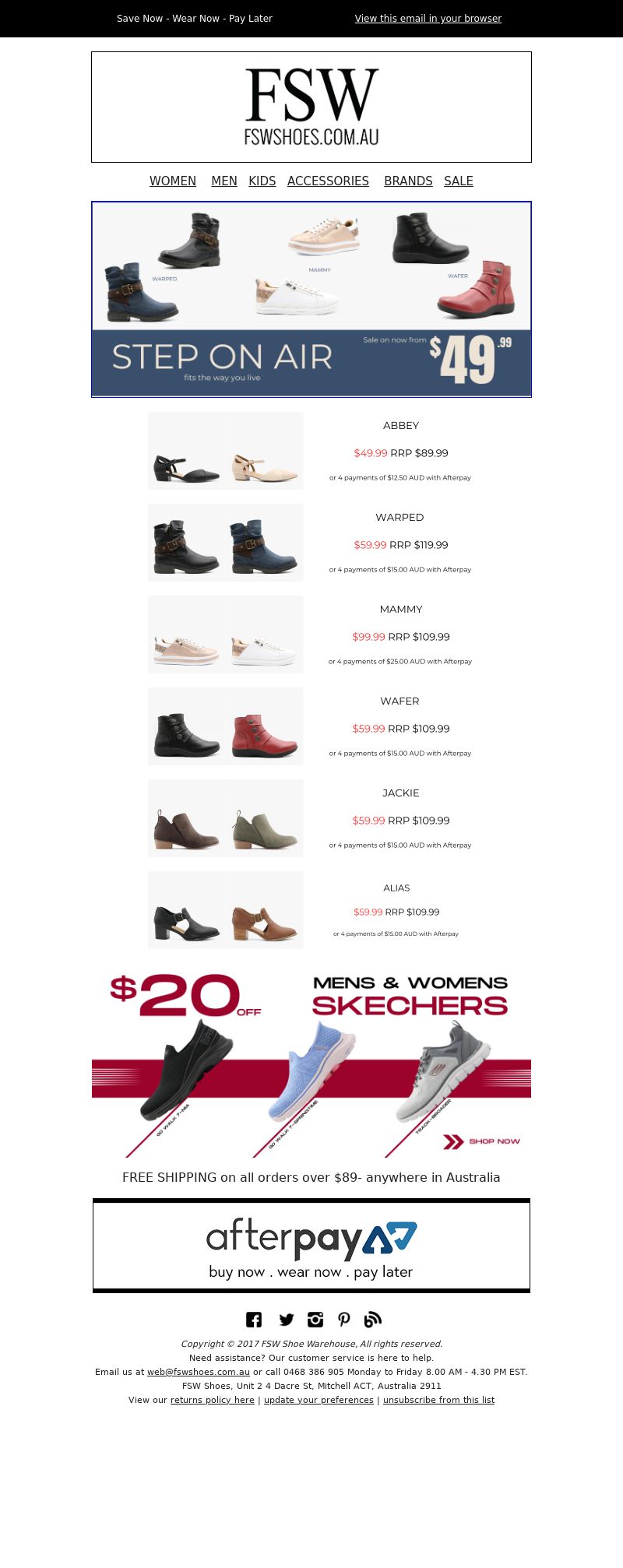Screen dimensions: 623x1568
Task: Open the 'View this email in your browser' link
Action: coord(428,19)
